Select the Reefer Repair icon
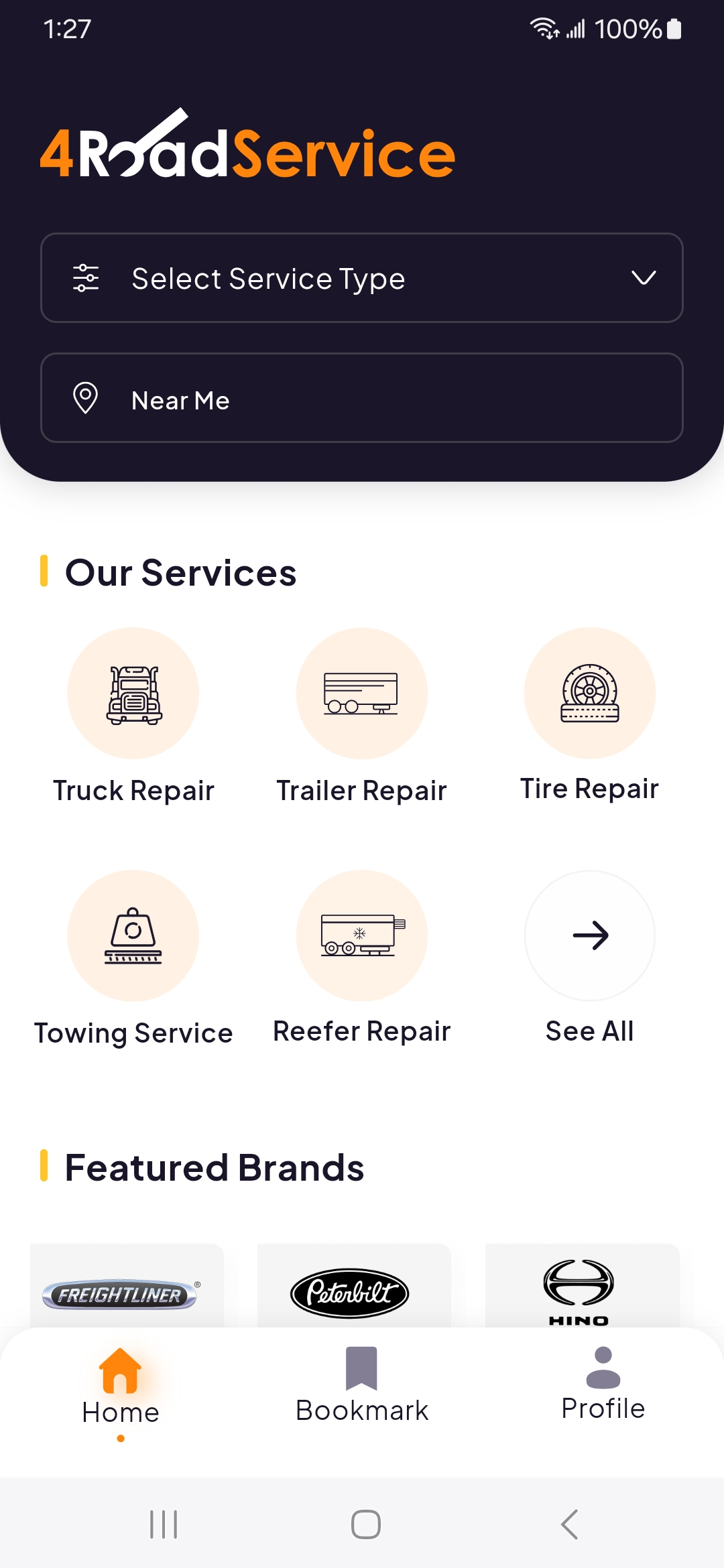 click(x=361, y=936)
